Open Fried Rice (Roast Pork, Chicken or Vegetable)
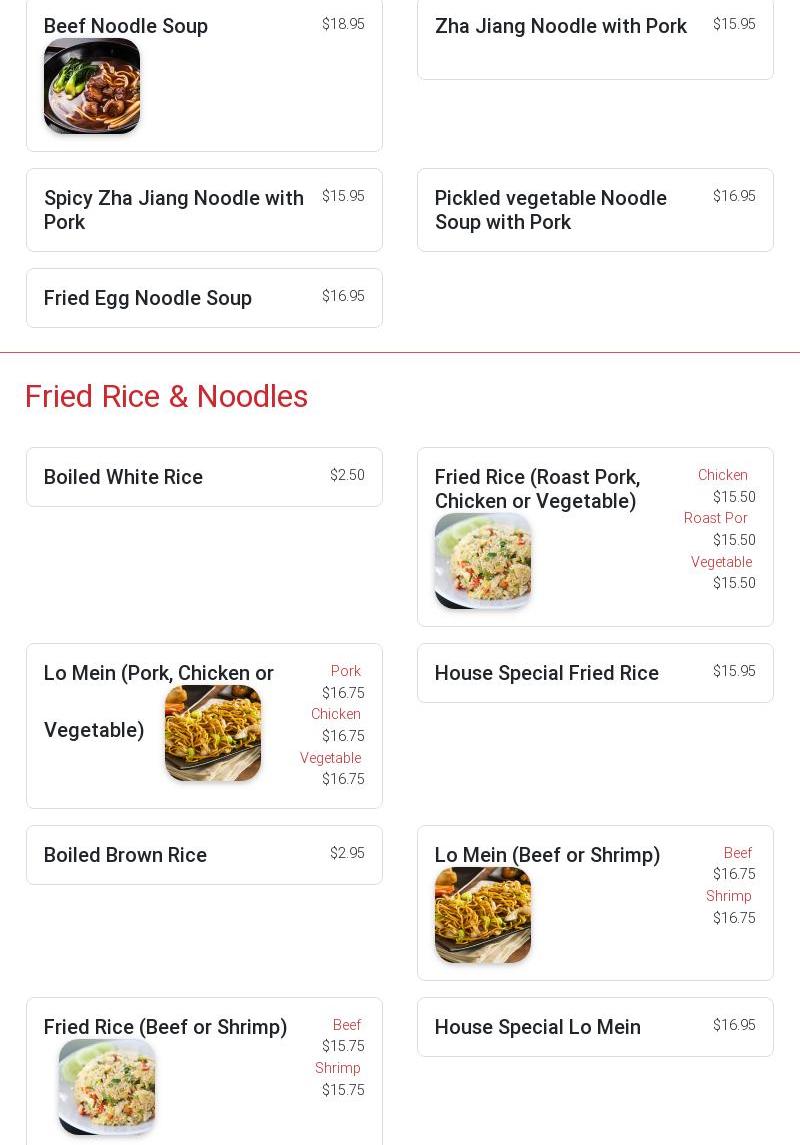The height and width of the screenshot is (1145, 800). pyautogui.click(x=537, y=489)
